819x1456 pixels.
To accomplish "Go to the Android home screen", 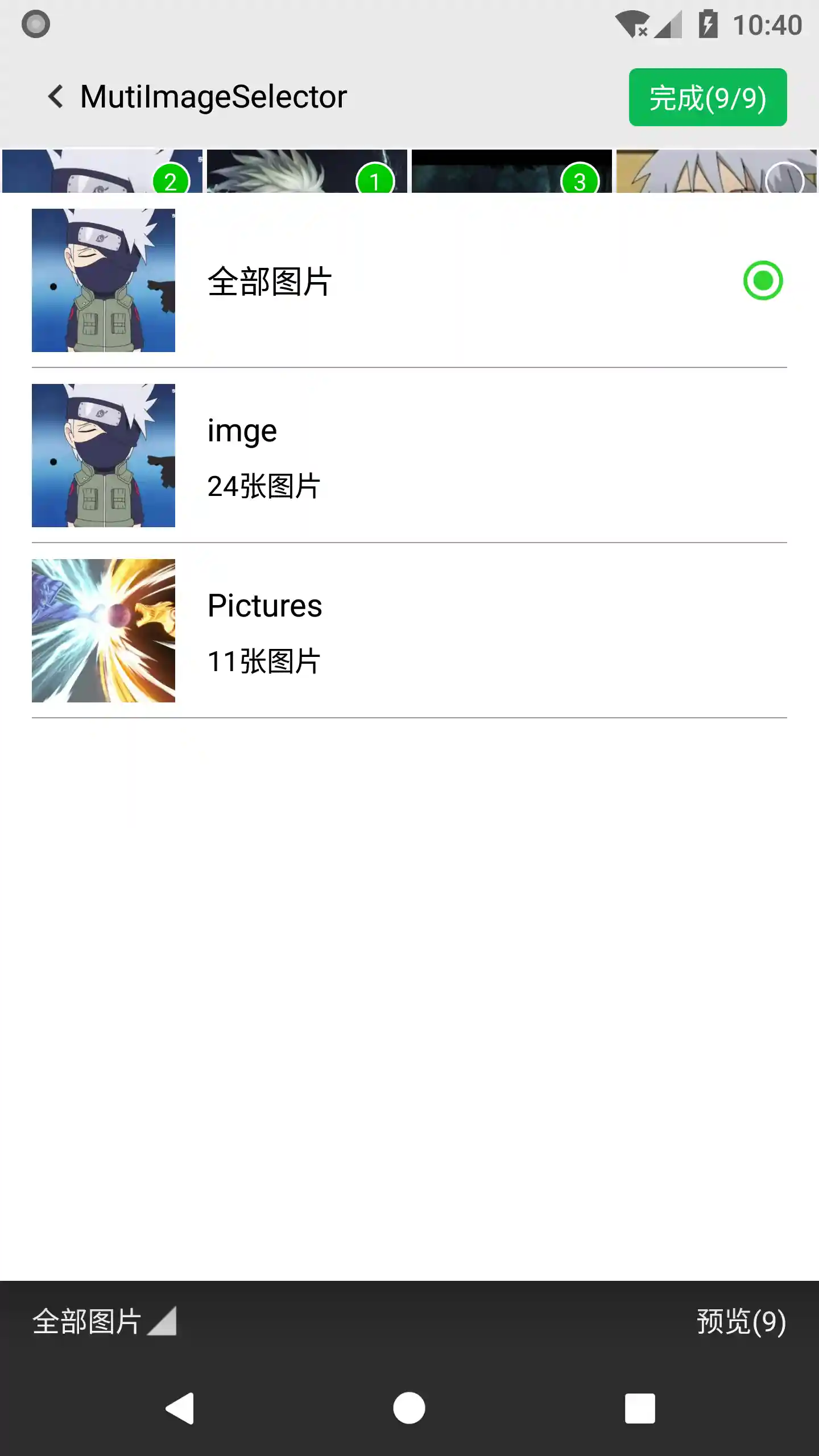I will click(x=409, y=1408).
